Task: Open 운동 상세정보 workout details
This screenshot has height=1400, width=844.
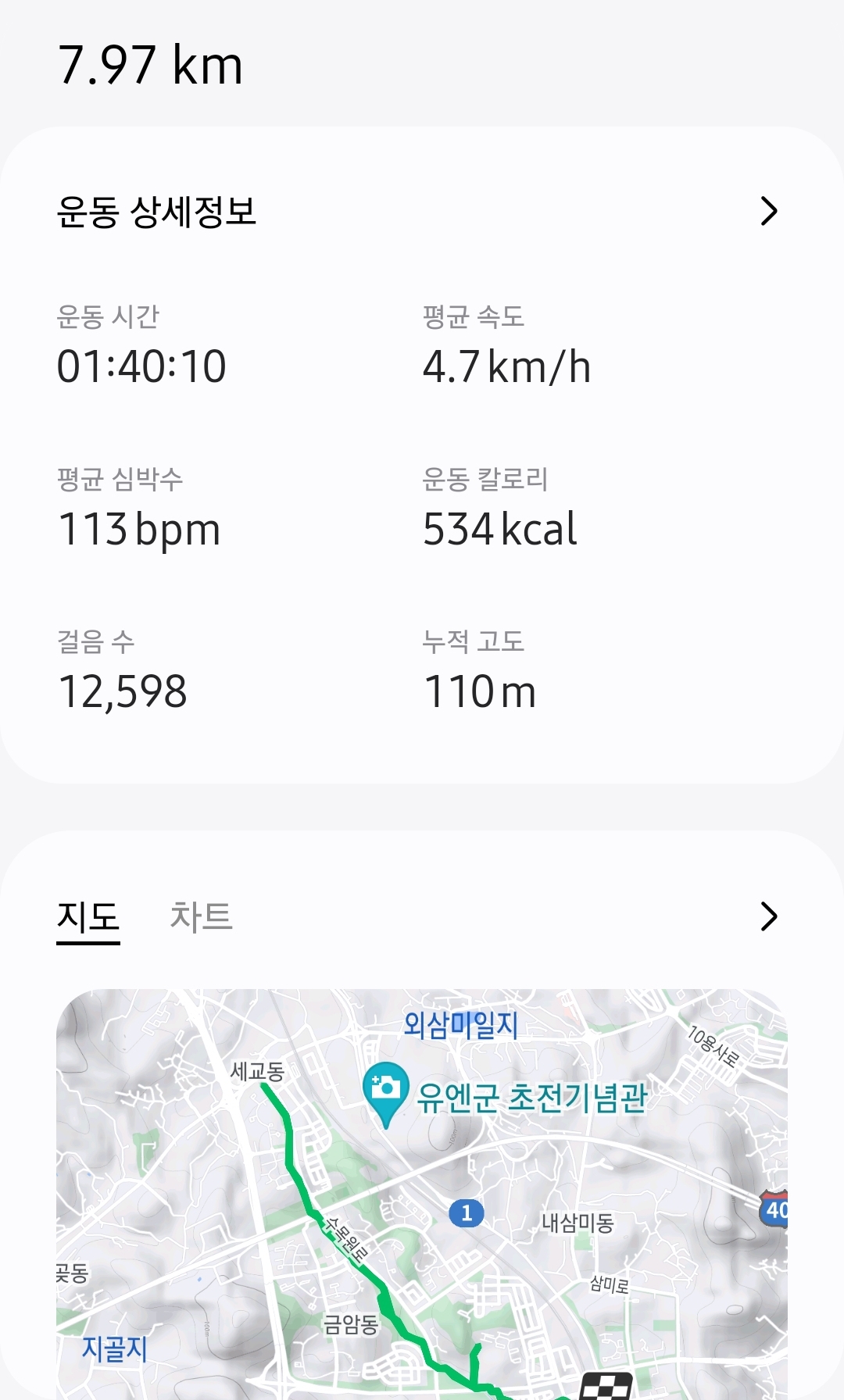Action: coord(422,211)
